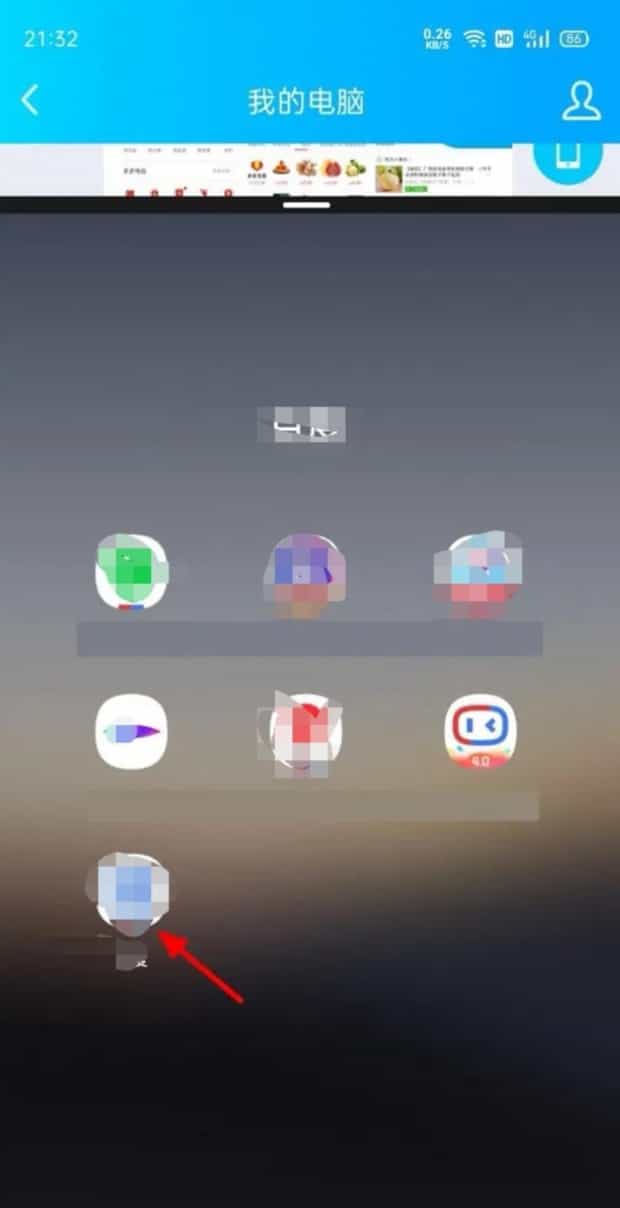
Task: Open the purple pen app icon
Action: [131, 732]
